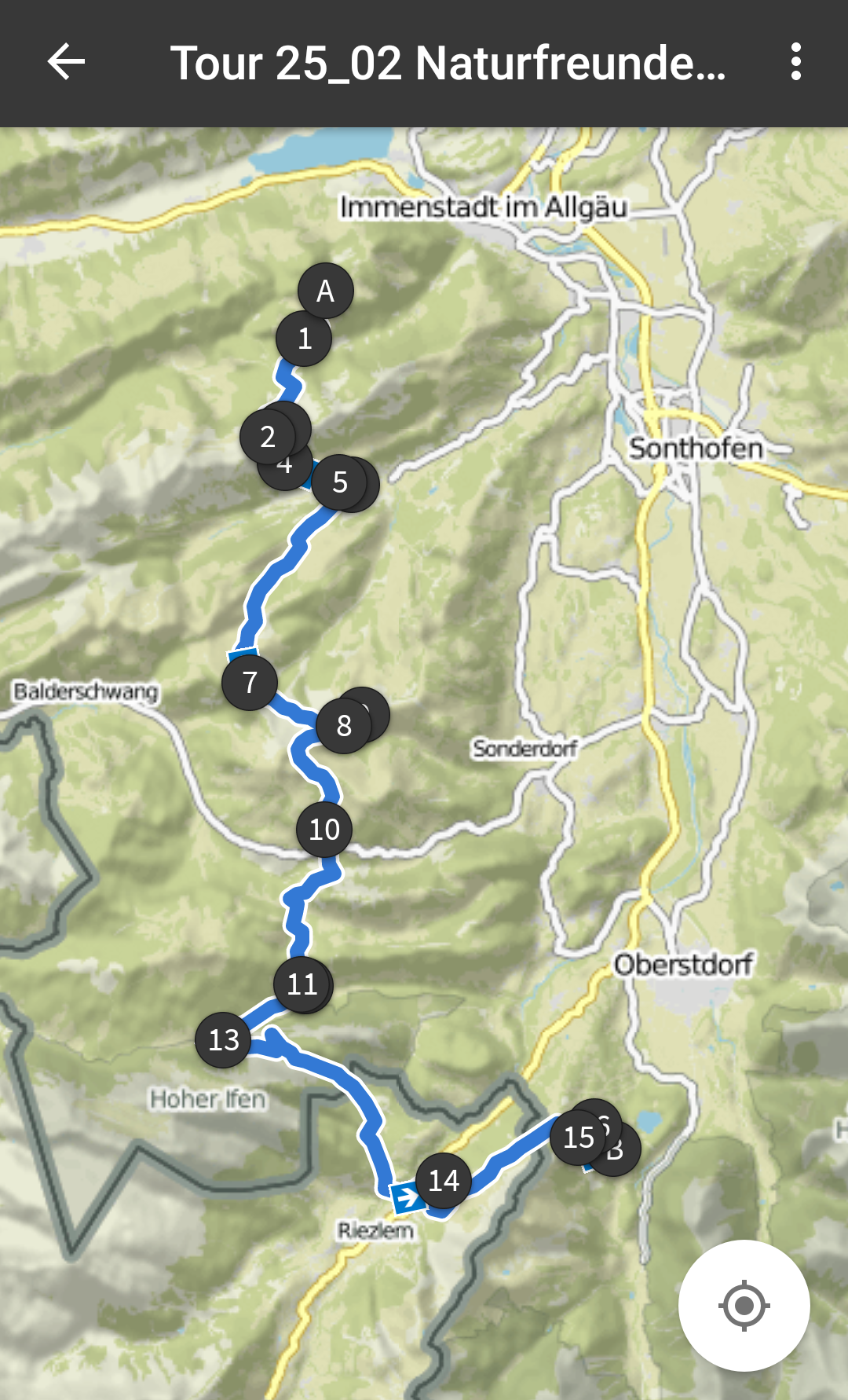848x1400 pixels.
Task: Tap waypoint marker 7
Action: pos(250,683)
